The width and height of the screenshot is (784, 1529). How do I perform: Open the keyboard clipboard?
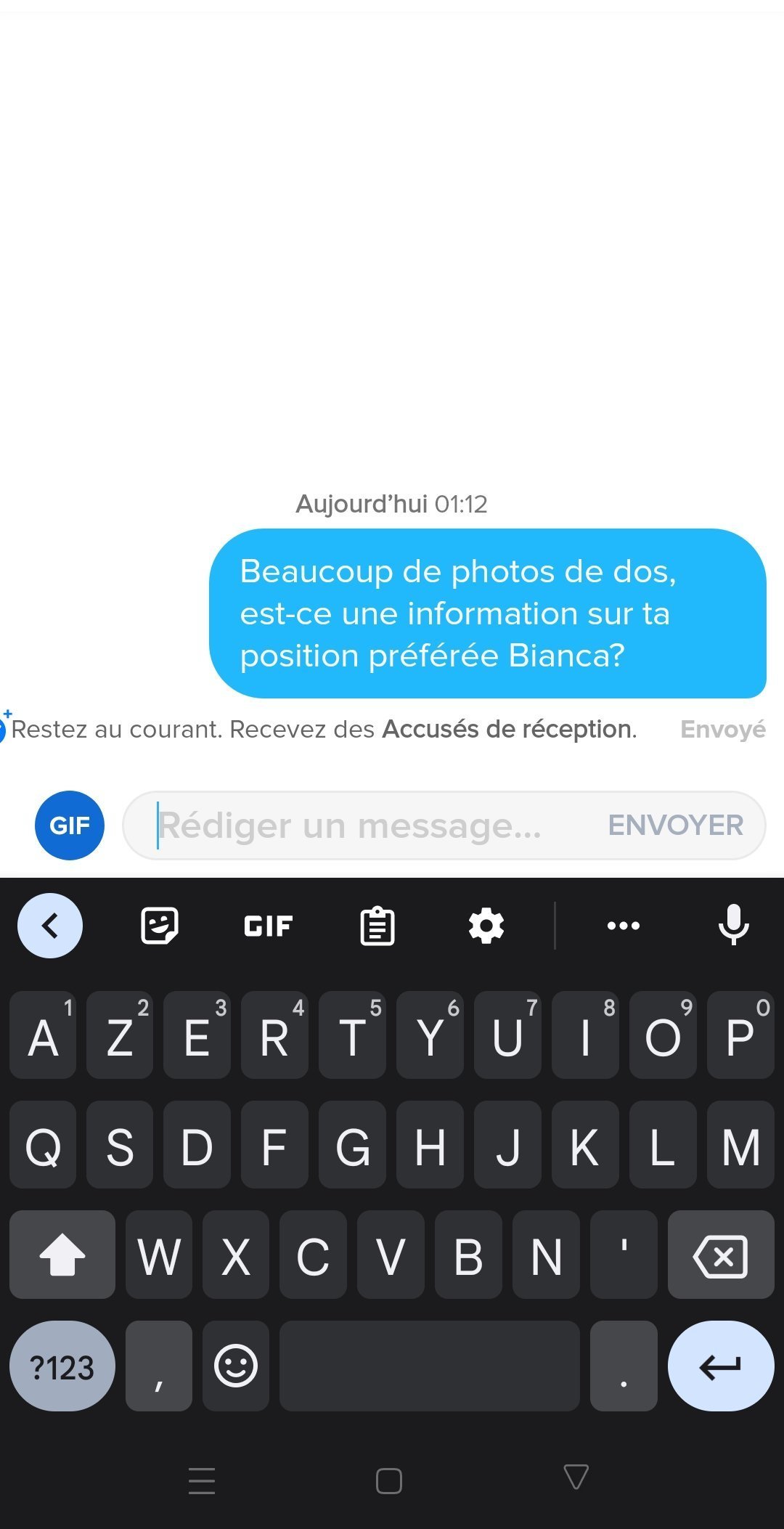coord(377,926)
